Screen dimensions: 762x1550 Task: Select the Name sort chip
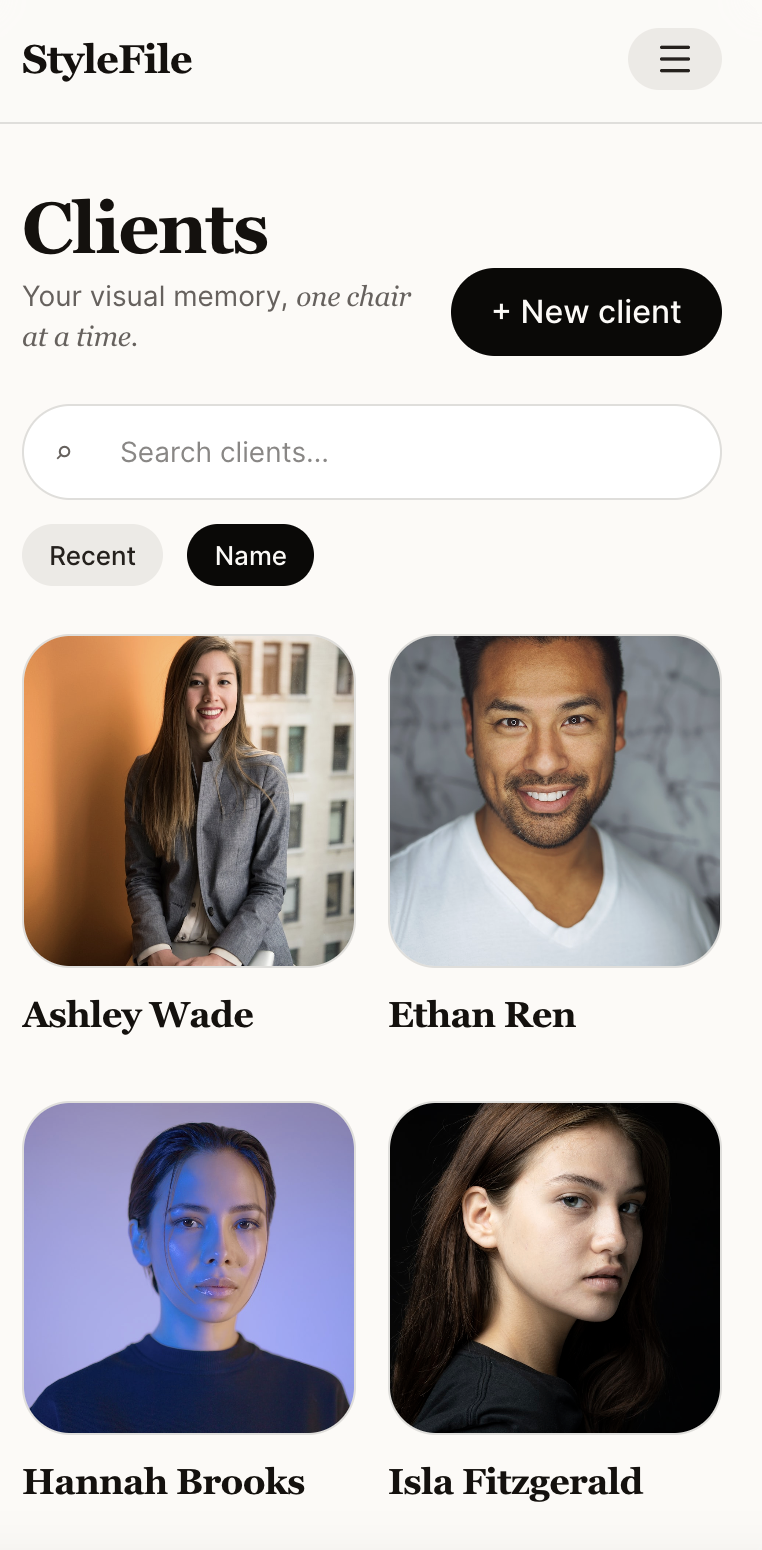coord(250,555)
